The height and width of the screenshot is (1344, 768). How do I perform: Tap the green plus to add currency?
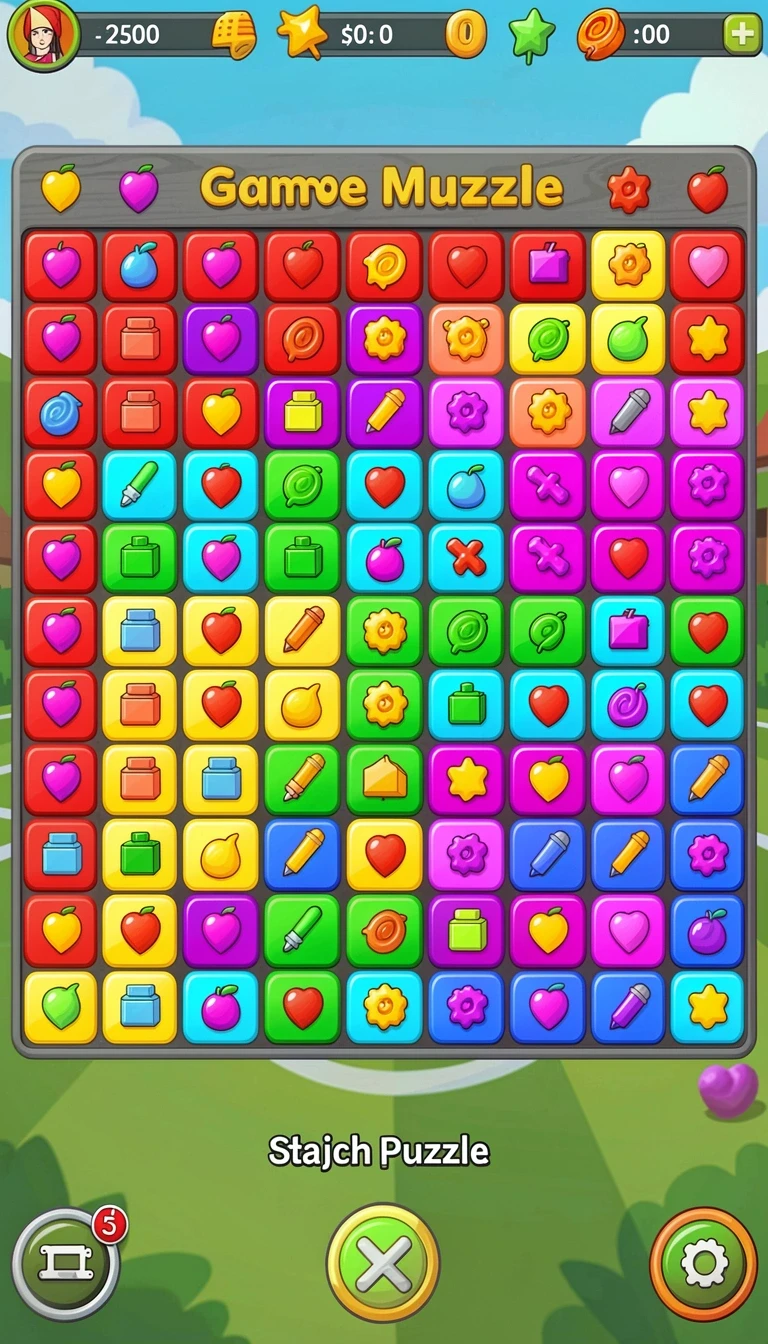click(x=741, y=35)
